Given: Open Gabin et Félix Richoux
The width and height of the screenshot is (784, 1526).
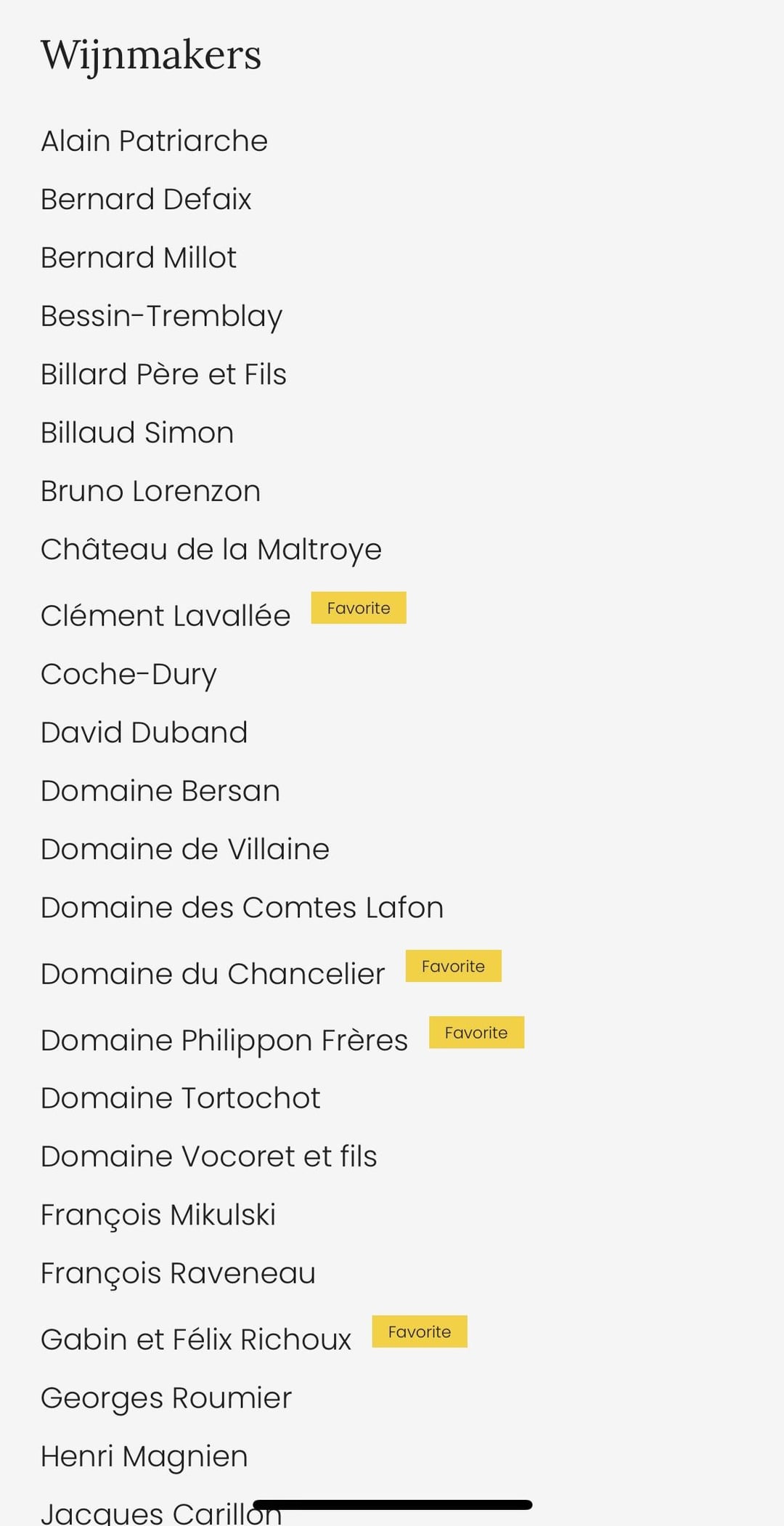Looking at the screenshot, I should click(x=196, y=1339).
